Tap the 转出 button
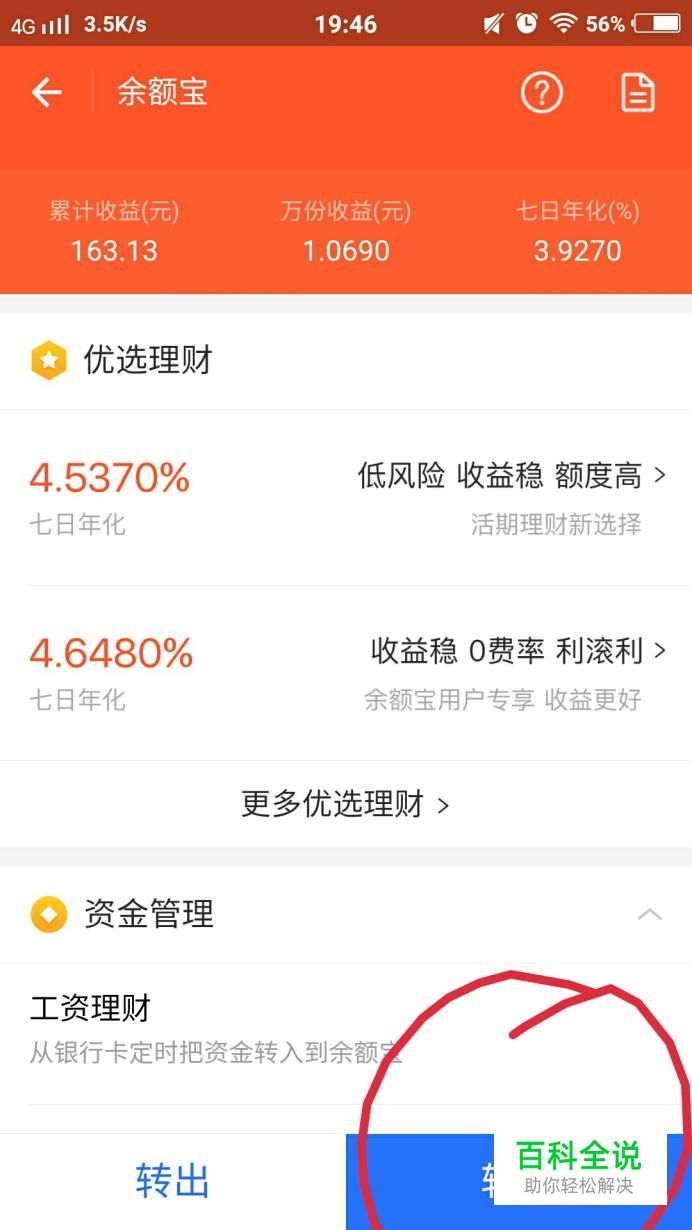The image size is (692, 1230). (172, 1181)
